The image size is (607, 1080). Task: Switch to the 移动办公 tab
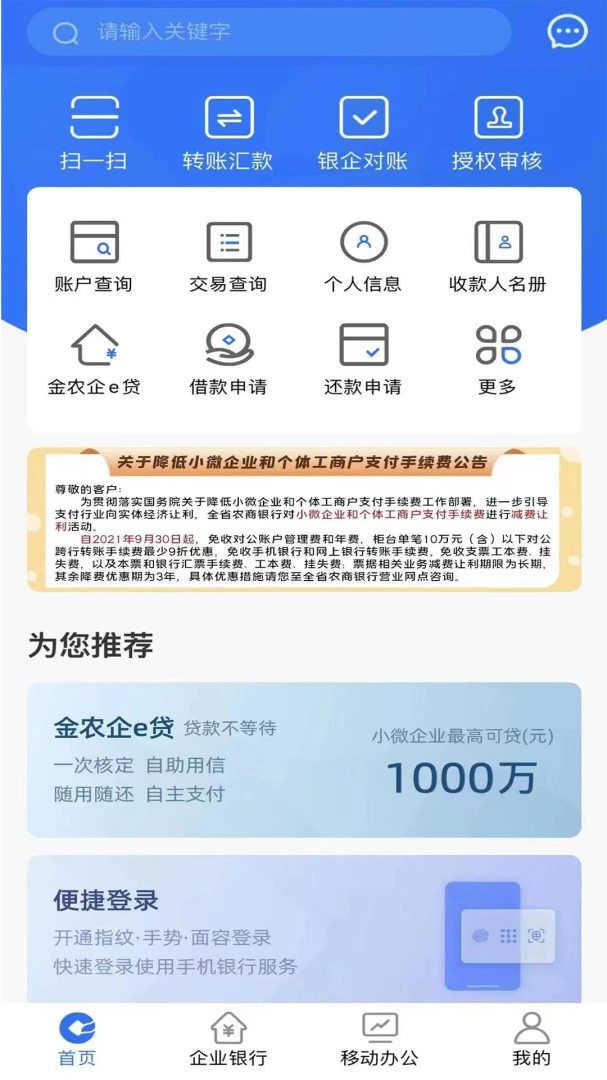[379, 1039]
